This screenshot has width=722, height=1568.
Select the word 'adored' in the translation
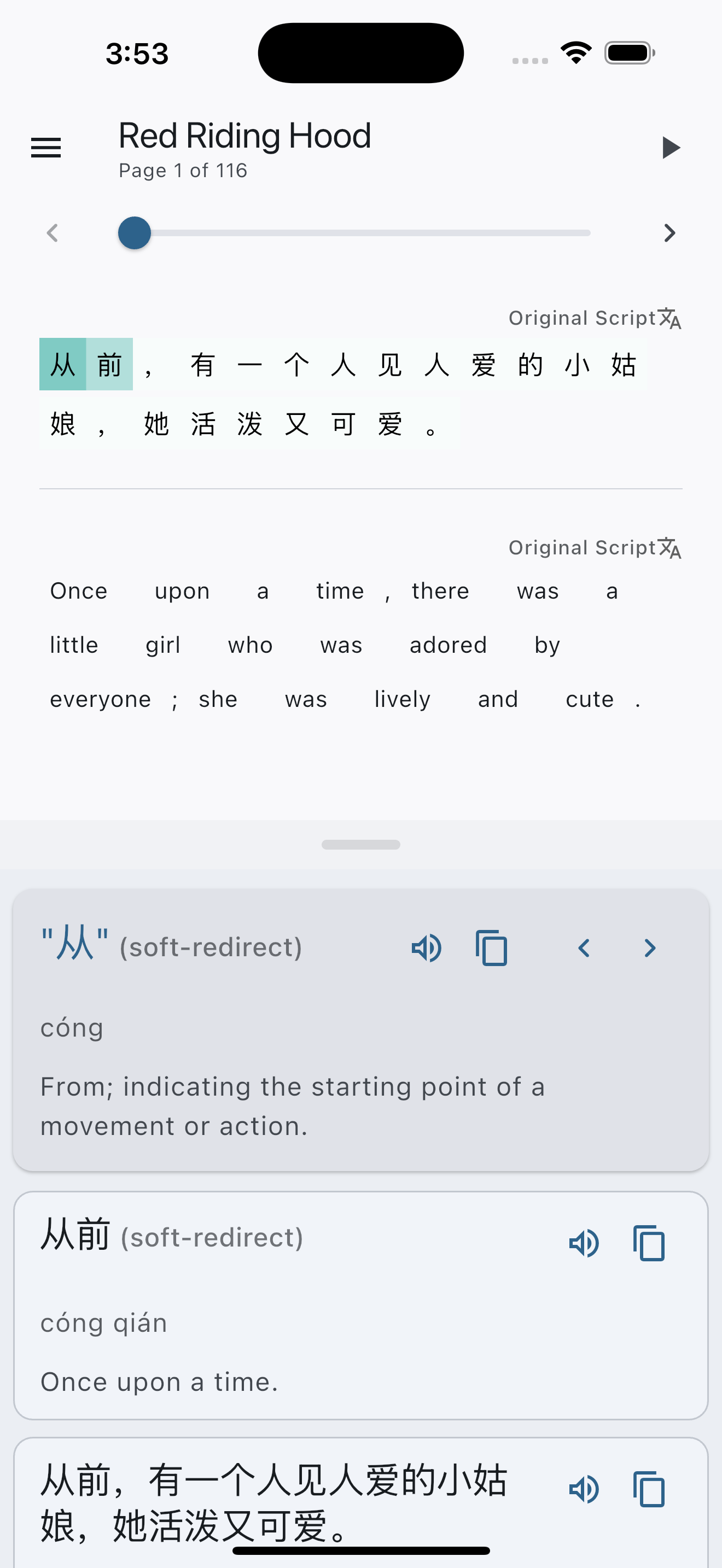tap(448, 645)
